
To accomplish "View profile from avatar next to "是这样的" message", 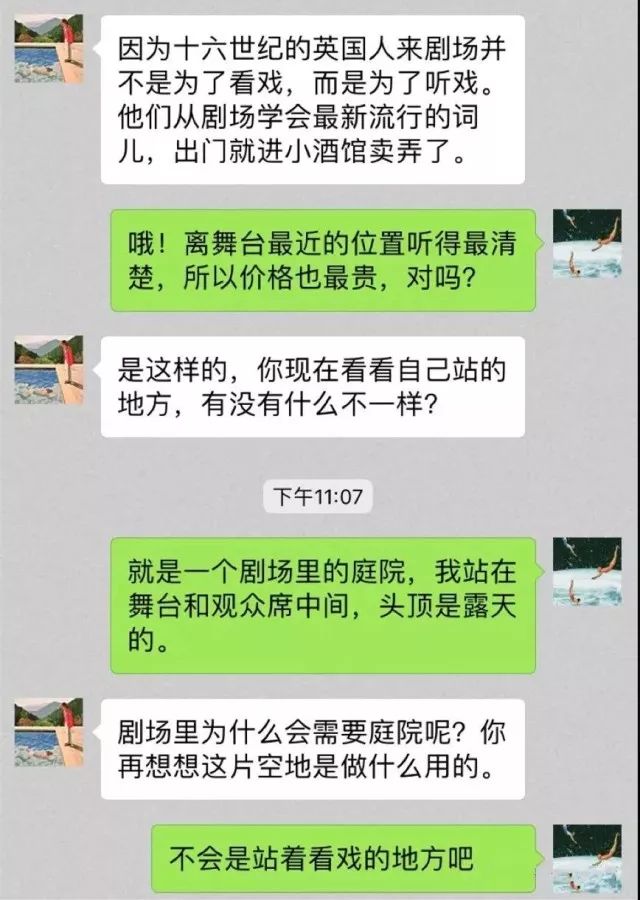I will tap(48, 370).
